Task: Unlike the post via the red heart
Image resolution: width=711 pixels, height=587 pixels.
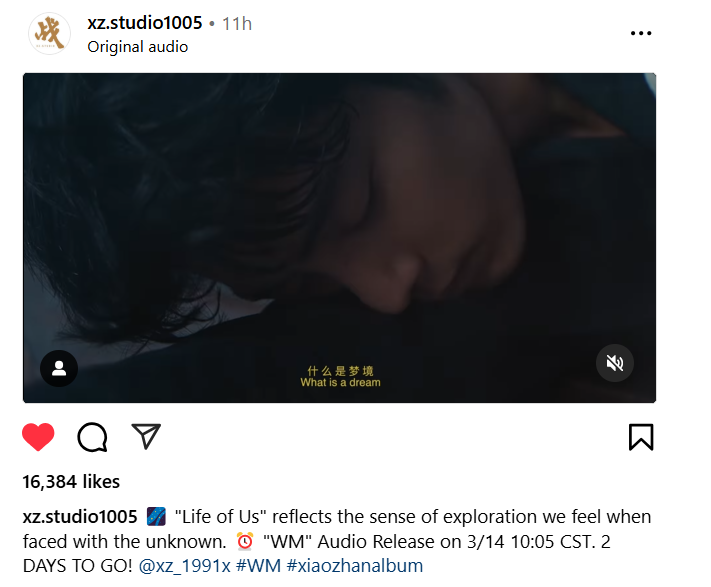Action: click(38, 437)
